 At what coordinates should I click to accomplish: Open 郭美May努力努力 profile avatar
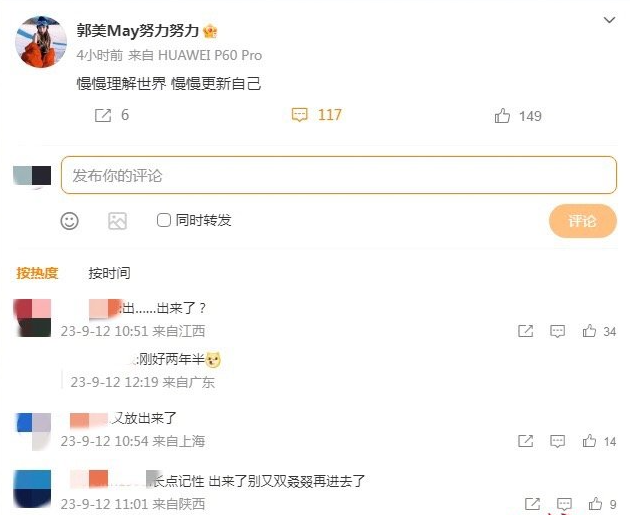pos(40,41)
